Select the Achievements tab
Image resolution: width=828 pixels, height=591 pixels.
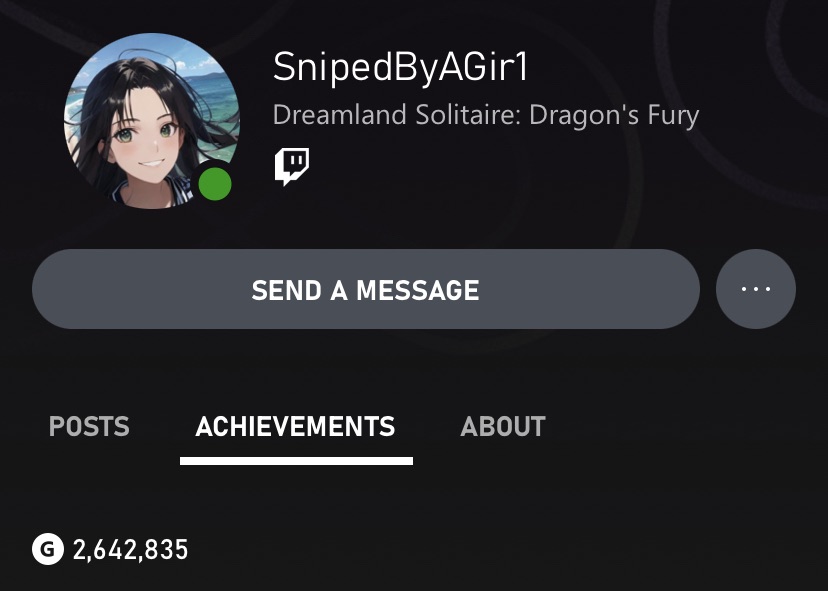click(295, 427)
